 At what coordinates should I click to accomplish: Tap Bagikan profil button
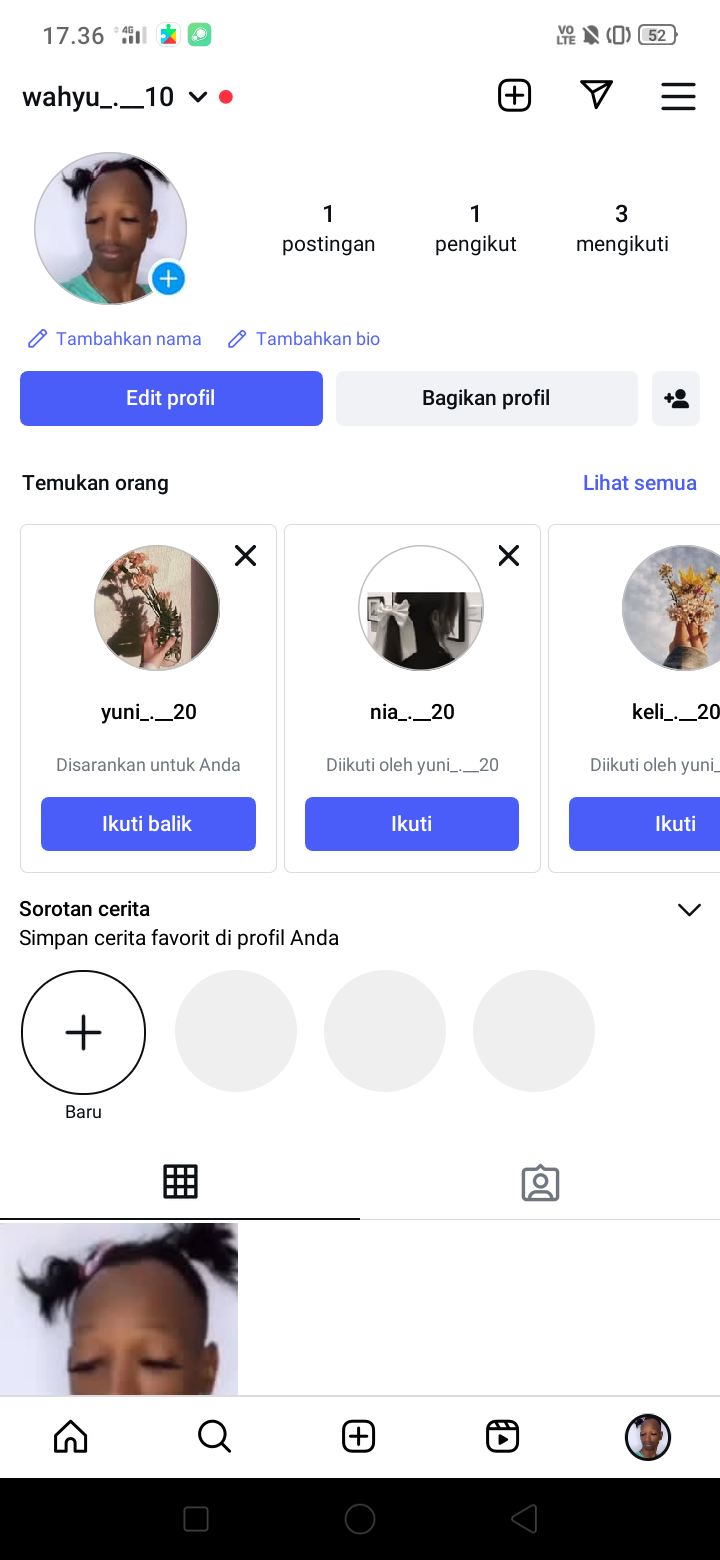tap(486, 398)
